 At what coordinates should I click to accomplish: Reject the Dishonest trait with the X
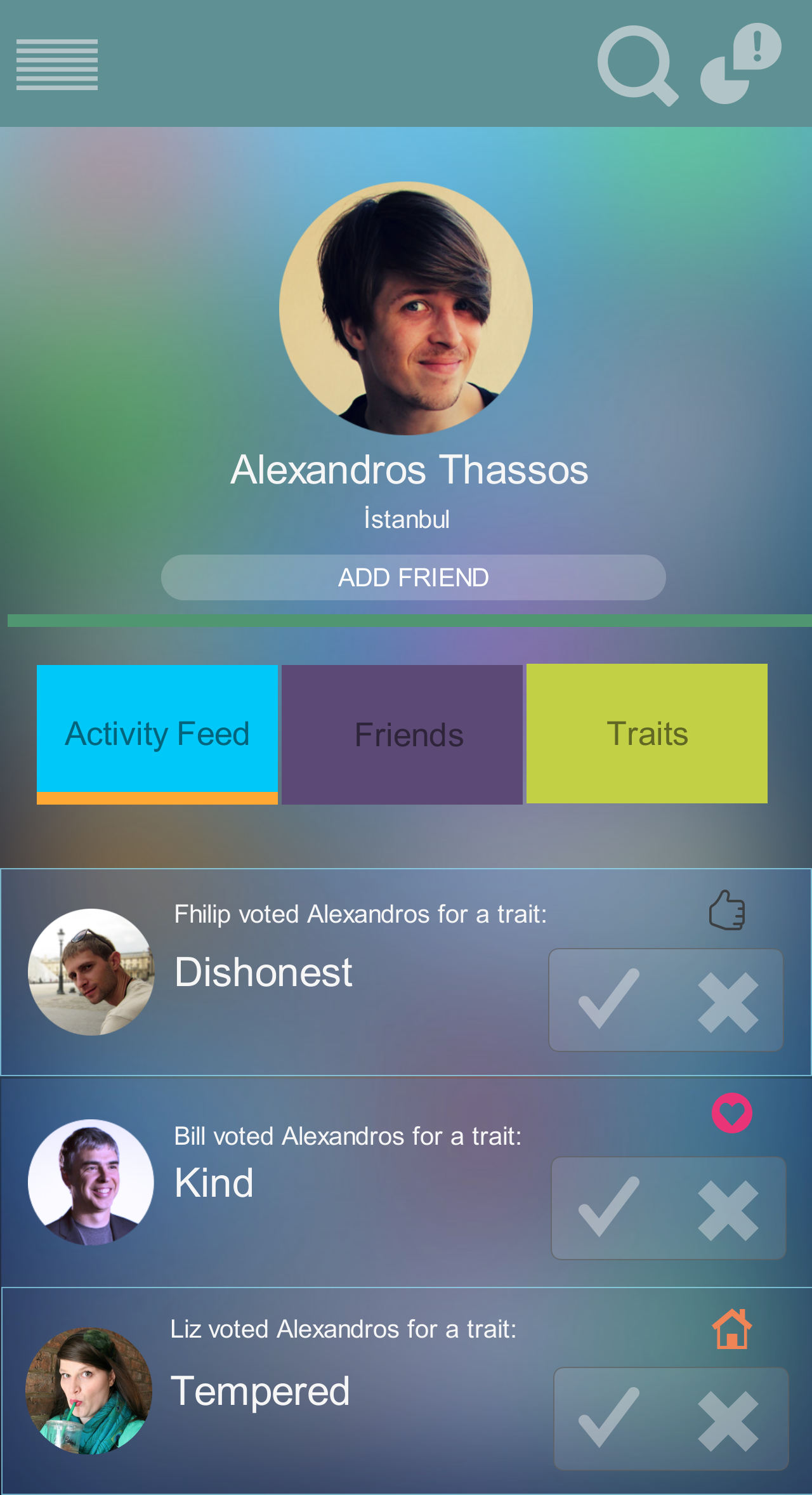pyautogui.click(x=728, y=1002)
